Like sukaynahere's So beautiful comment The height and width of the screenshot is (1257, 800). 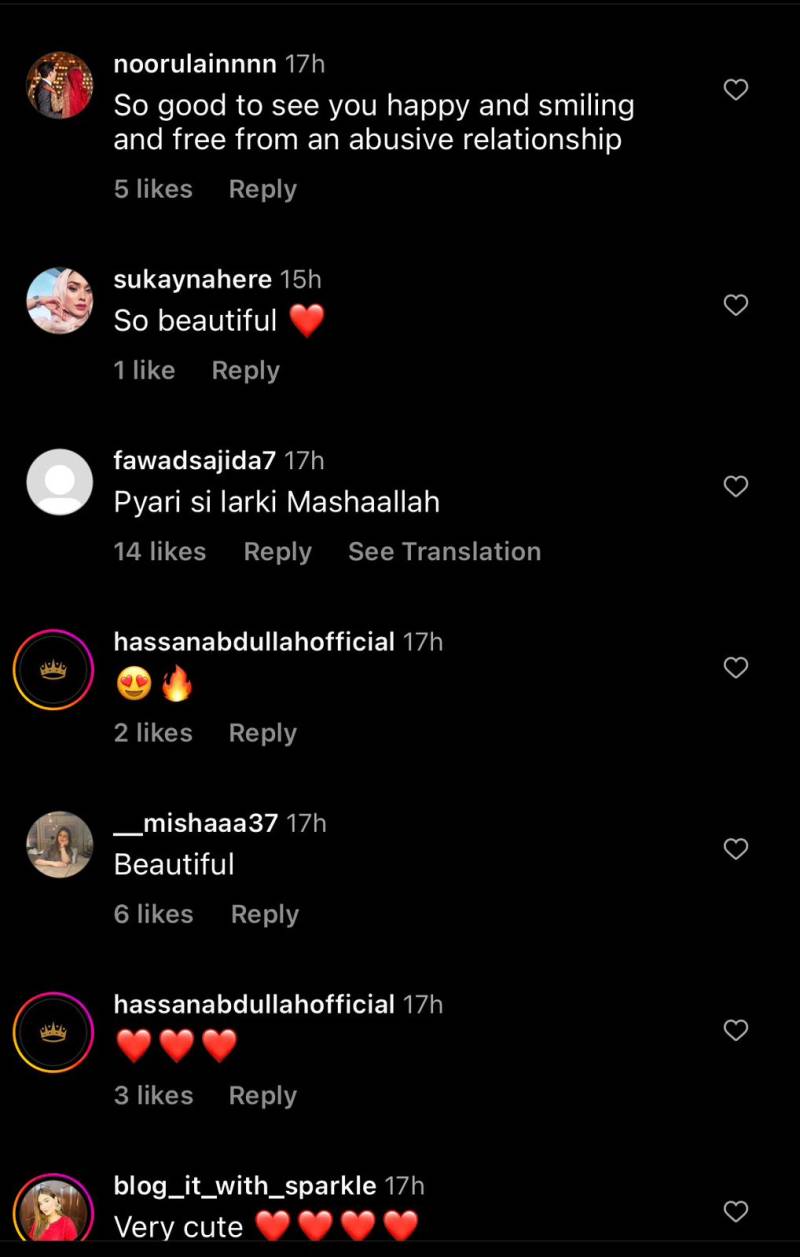(736, 305)
